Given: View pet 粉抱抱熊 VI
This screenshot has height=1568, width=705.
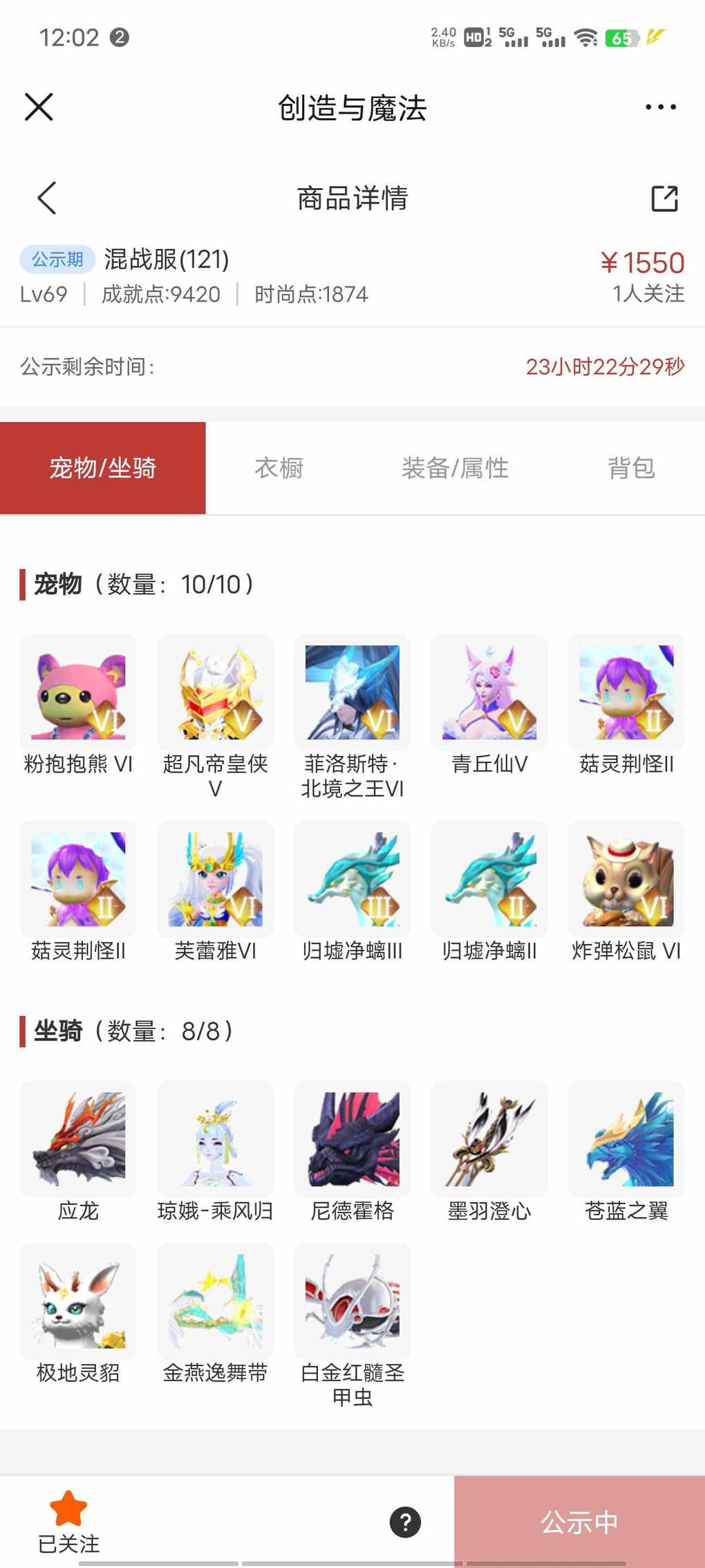Looking at the screenshot, I should tap(78, 692).
